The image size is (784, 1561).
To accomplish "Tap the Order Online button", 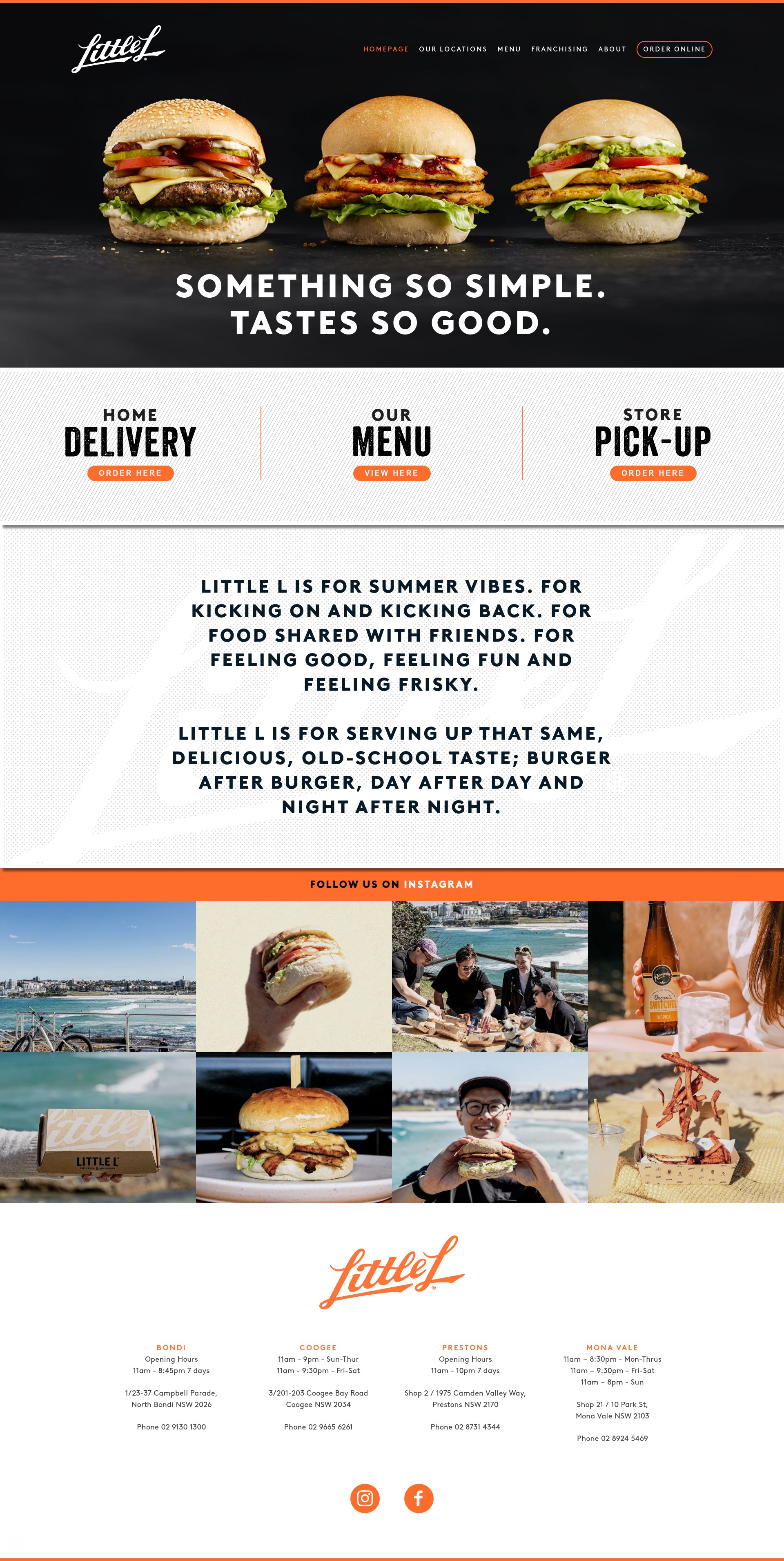I will coord(674,49).
